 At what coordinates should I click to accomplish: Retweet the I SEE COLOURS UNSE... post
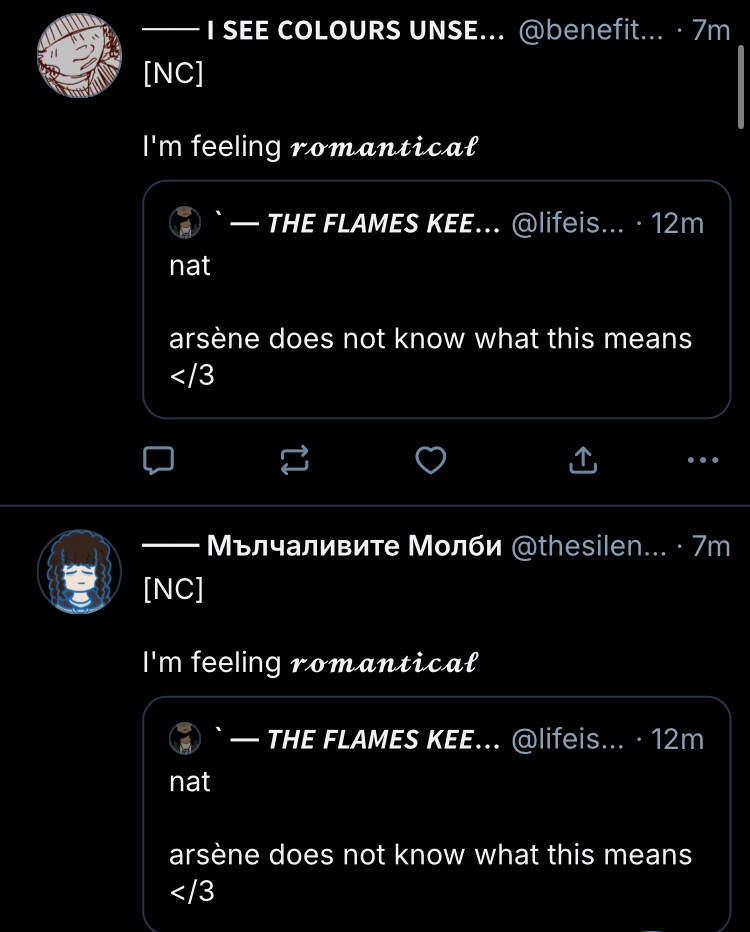click(294, 460)
